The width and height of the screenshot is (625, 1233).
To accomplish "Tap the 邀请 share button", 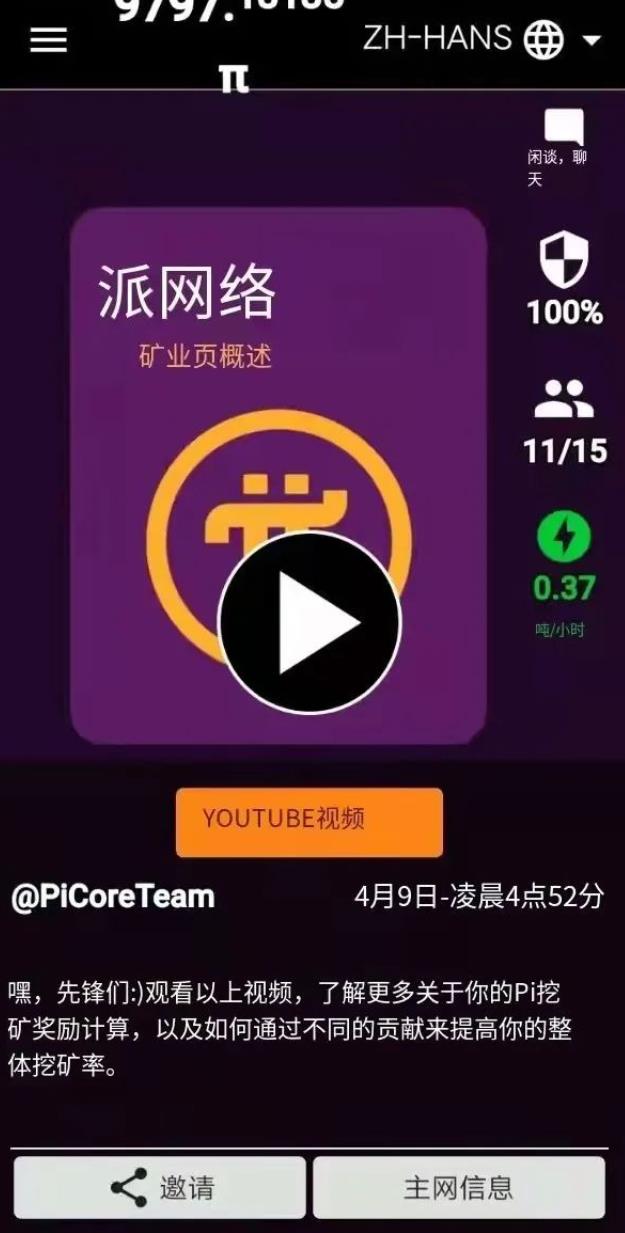I will click(x=160, y=1188).
